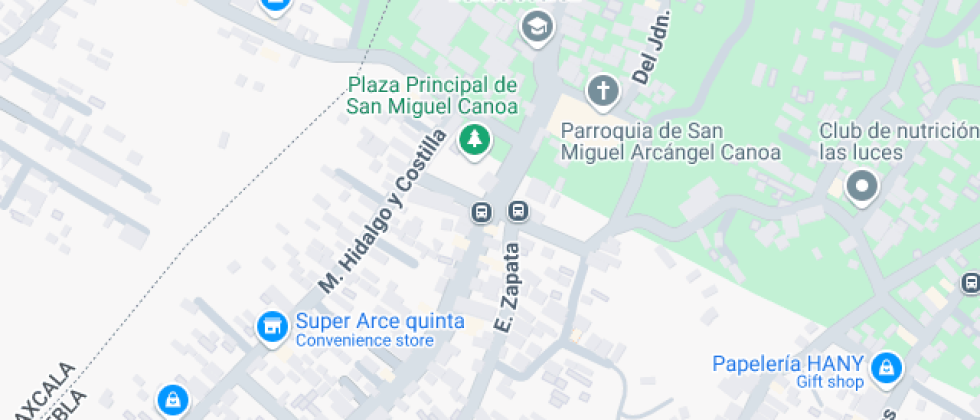Select the Parroquia de San Miguel Arcángel church pin
The width and height of the screenshot is (980, 420).
603,91
